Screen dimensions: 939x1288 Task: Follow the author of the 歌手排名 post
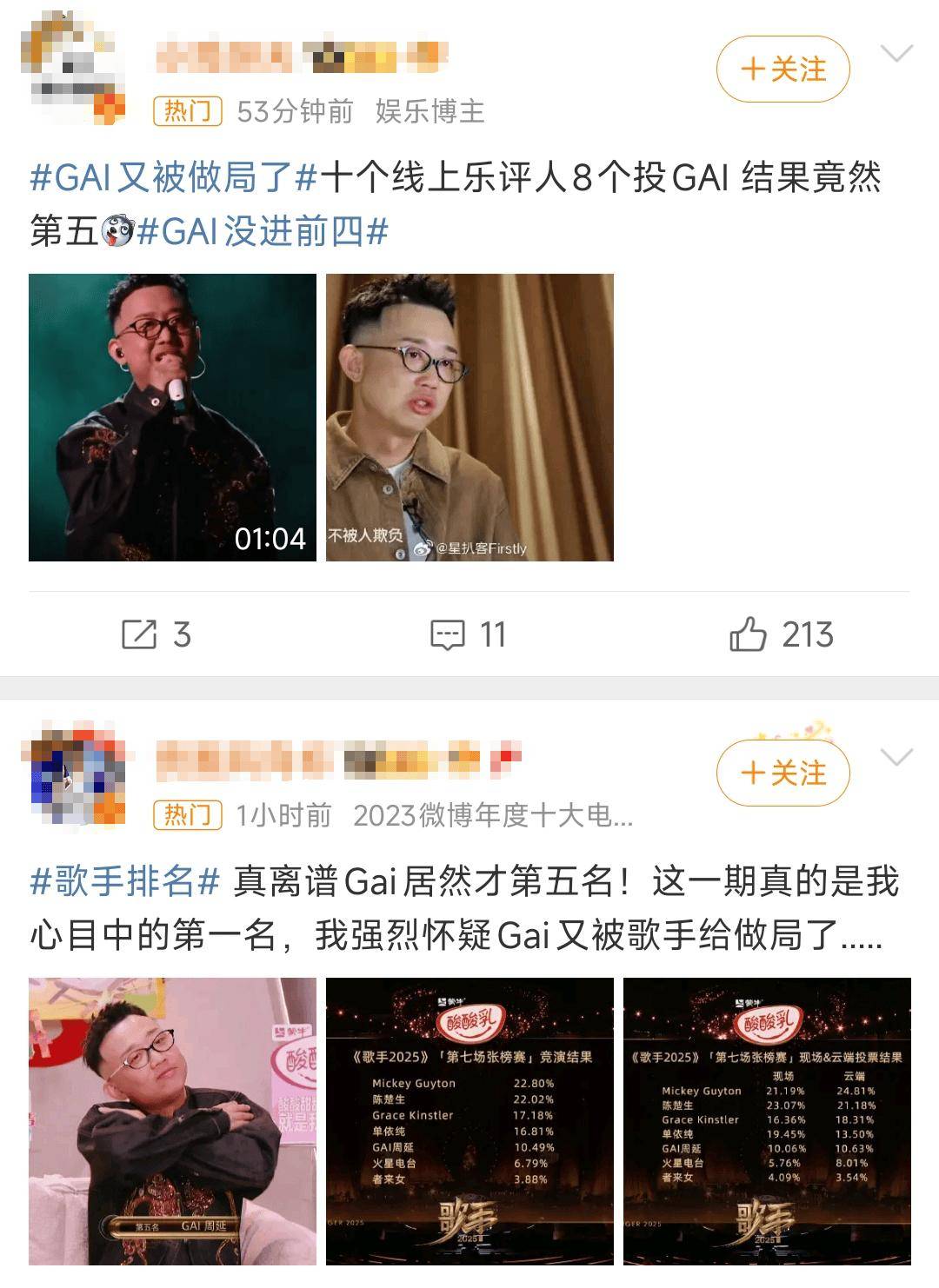[x=782, y=773]
